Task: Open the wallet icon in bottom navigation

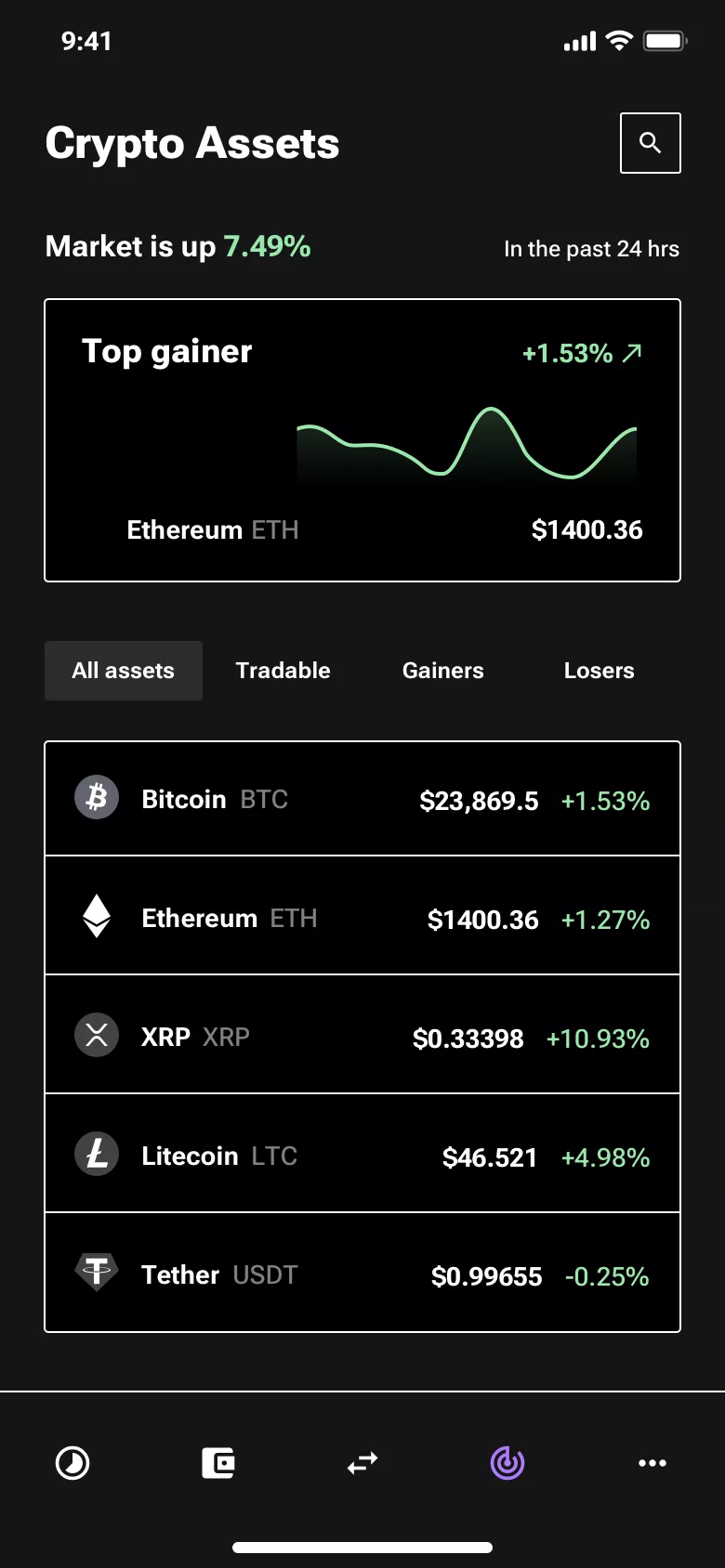Action: (x=217, y=1463)
